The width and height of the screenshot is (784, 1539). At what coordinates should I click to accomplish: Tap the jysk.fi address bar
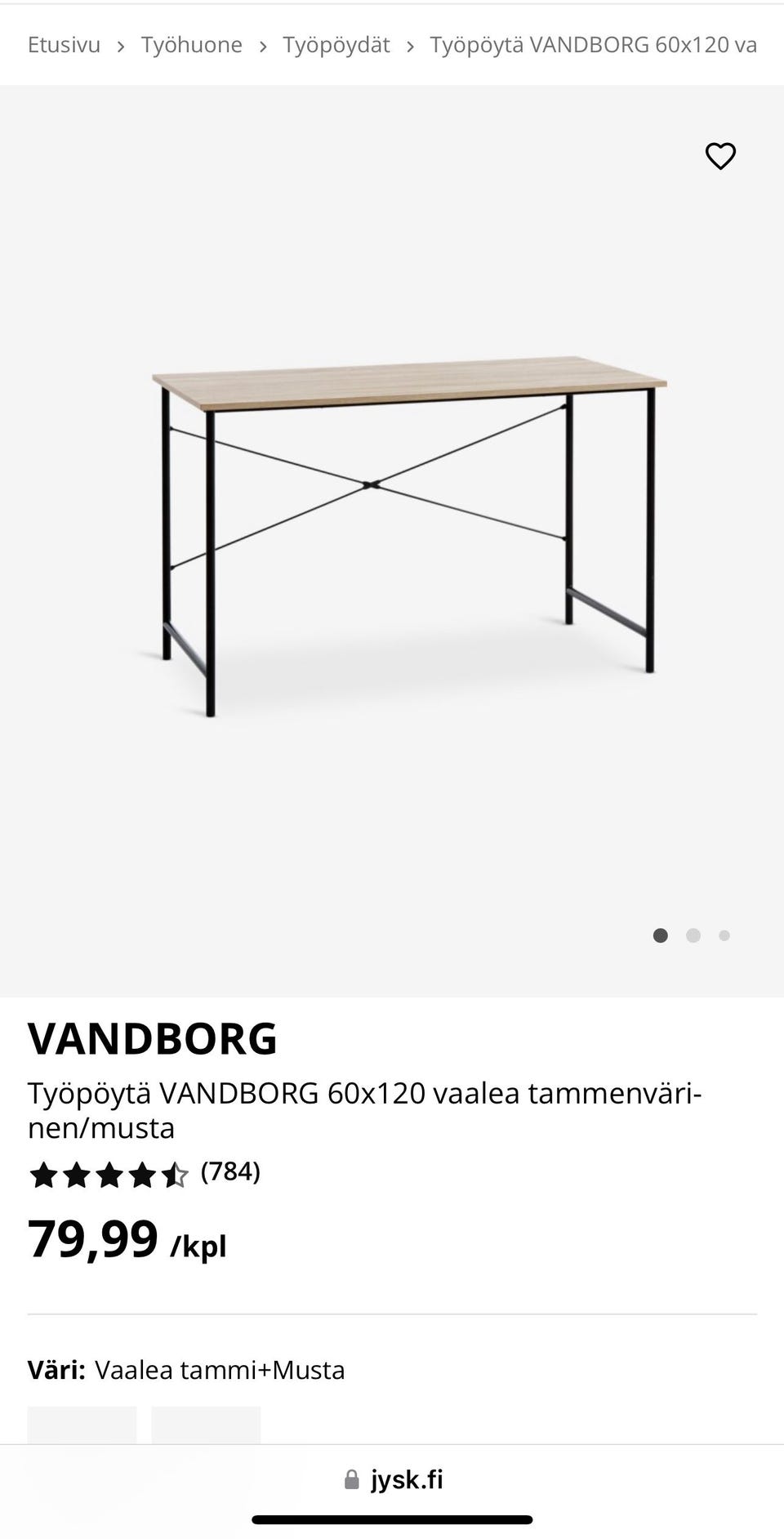394,1479
